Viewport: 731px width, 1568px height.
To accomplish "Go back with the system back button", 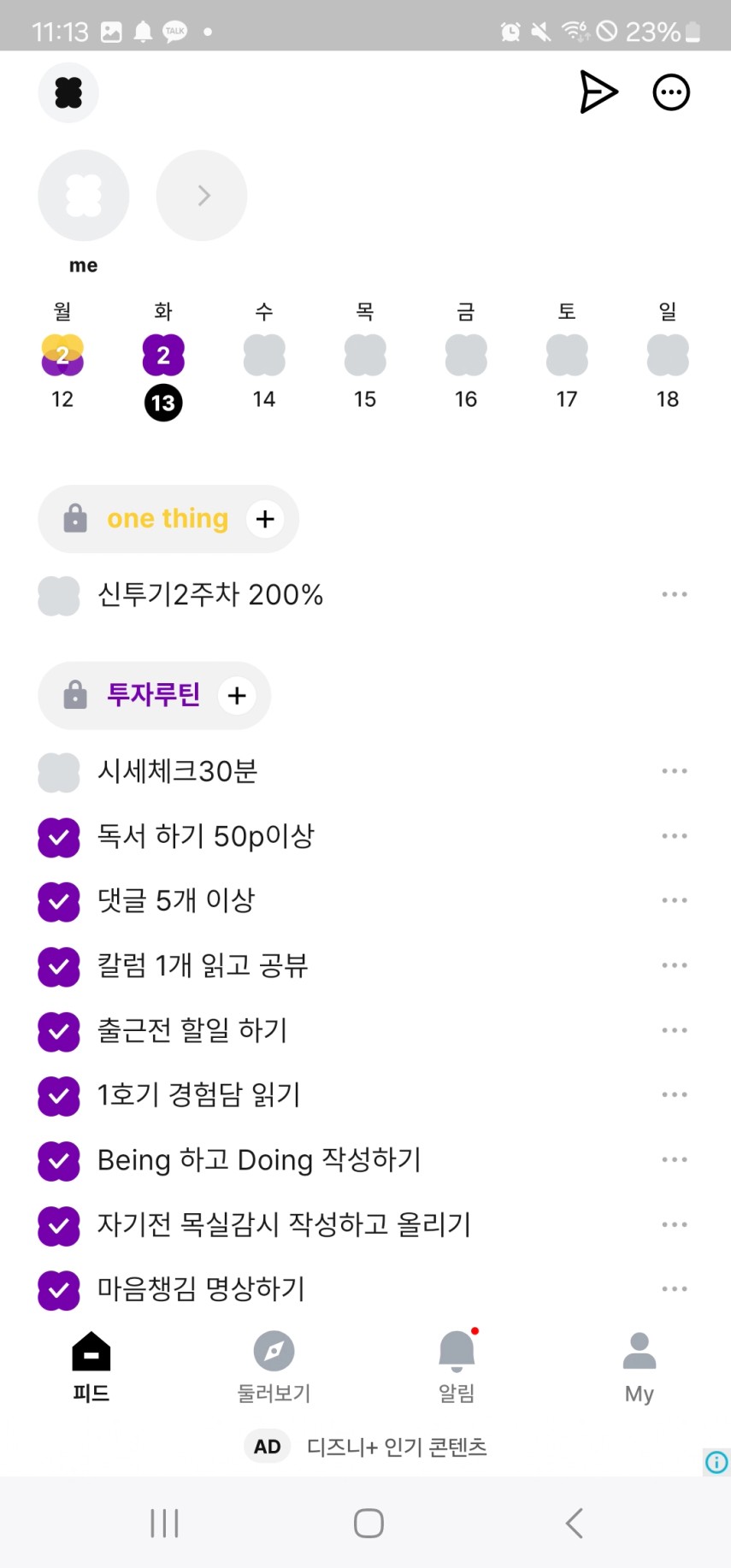I will click(575, 1523).
